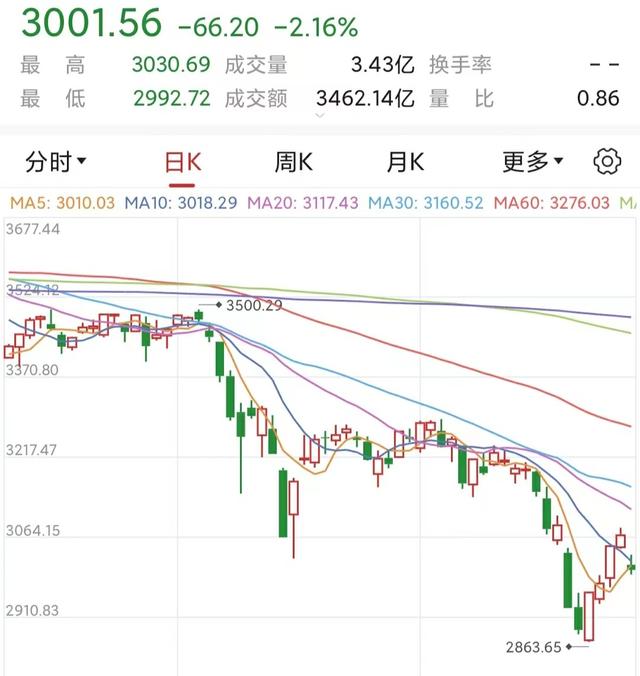
Task: Open the 月K chart tab
Action: coord(405,161)
